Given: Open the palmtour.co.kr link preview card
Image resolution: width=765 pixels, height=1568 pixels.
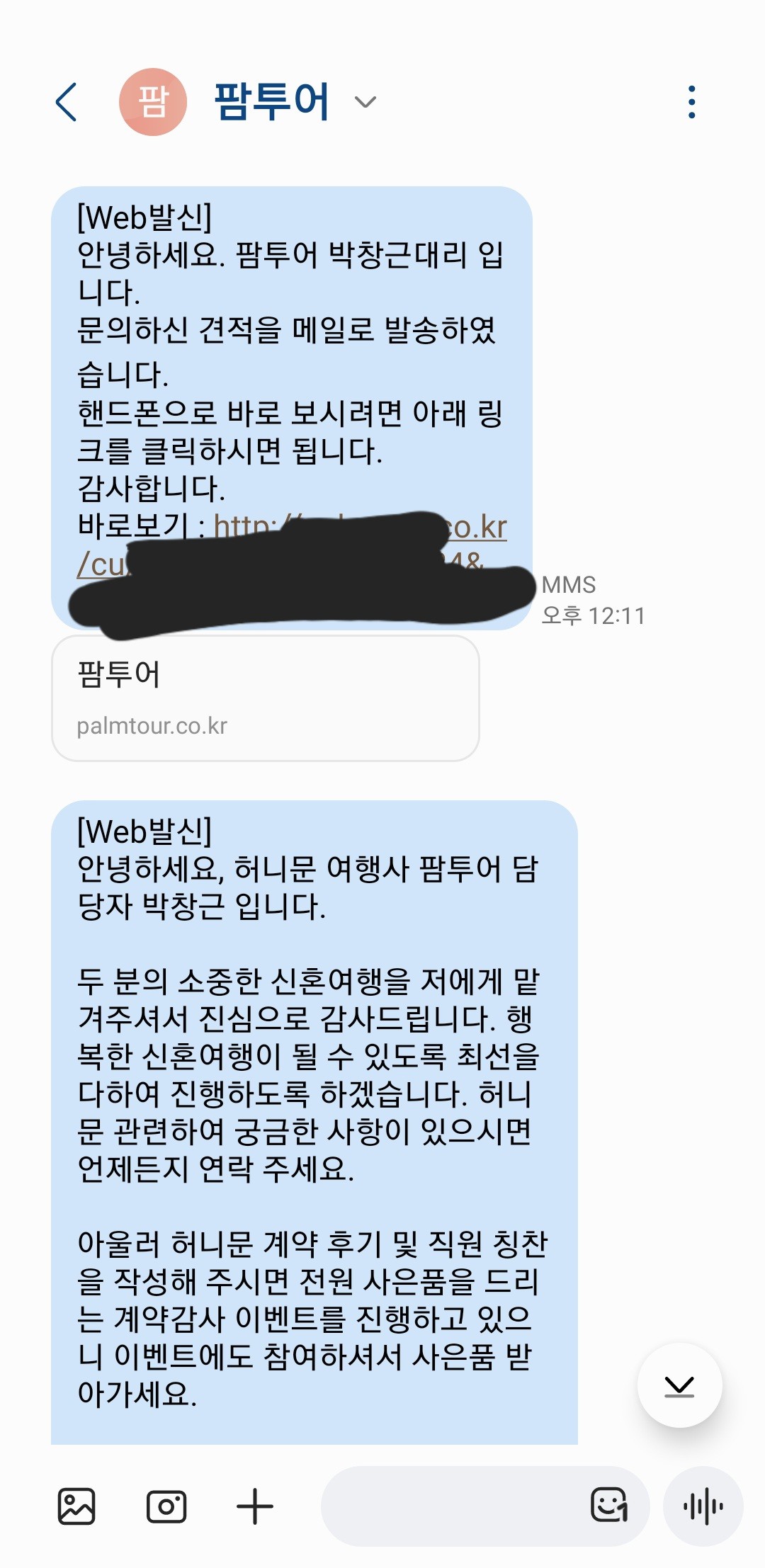Looking at the screenshot, I should (x=265, y=698).
